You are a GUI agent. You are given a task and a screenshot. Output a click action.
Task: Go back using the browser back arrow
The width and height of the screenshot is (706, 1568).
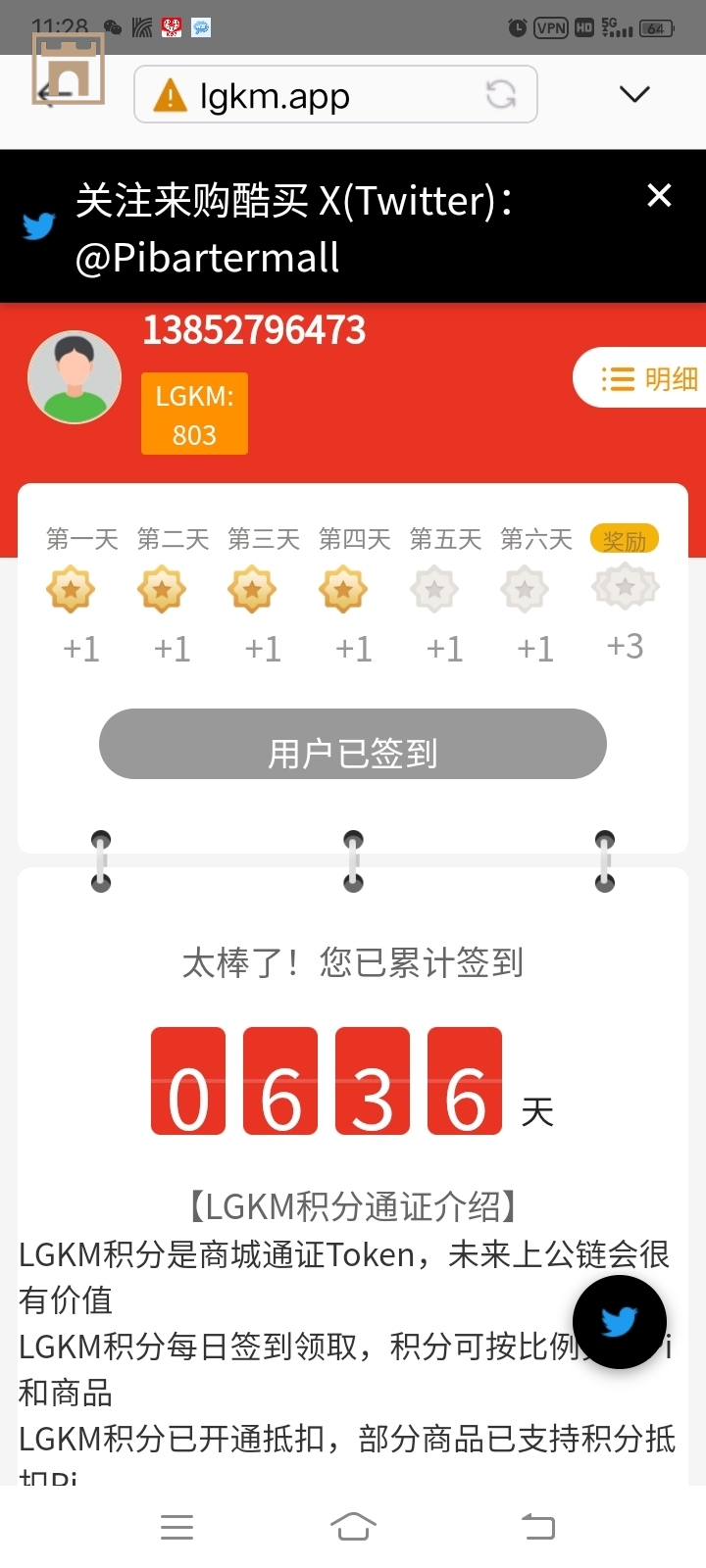(x=54, y=94)
